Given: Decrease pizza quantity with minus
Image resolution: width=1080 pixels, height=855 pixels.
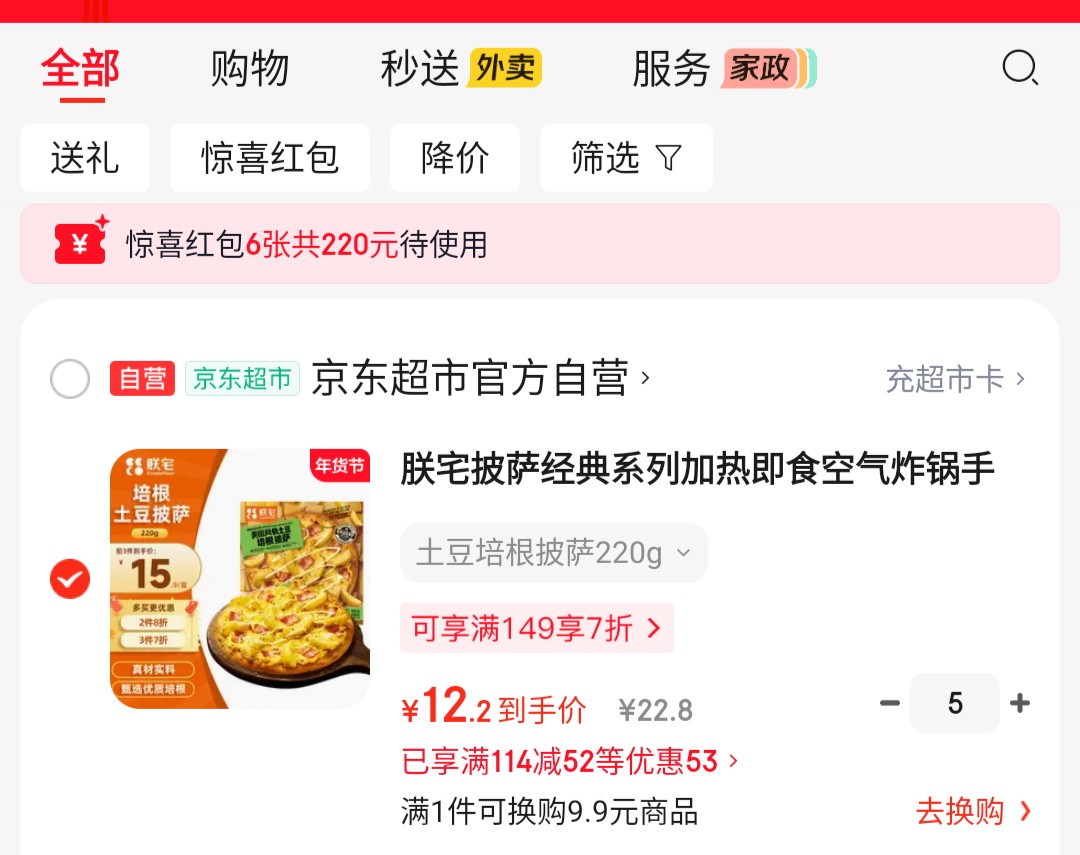Looking at the screenshot, I should click(889, 703).
